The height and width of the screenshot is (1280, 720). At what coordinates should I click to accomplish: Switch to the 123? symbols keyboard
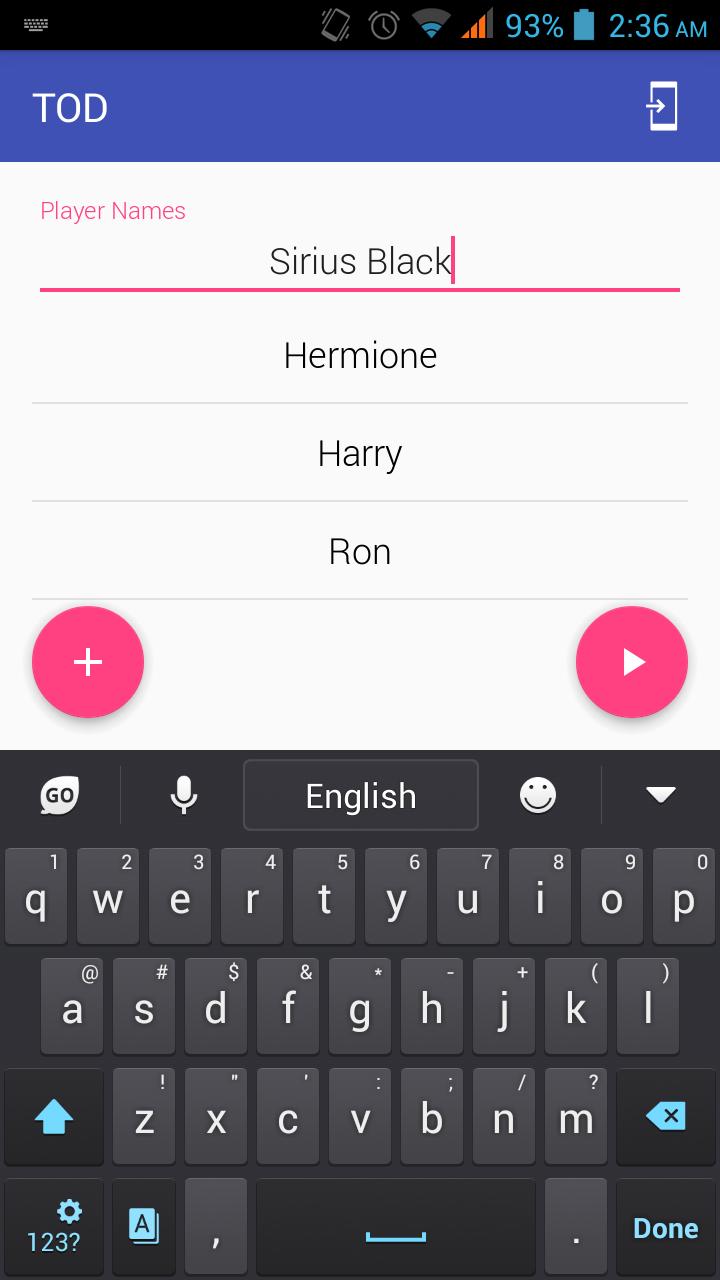(x=54, y=1228)
